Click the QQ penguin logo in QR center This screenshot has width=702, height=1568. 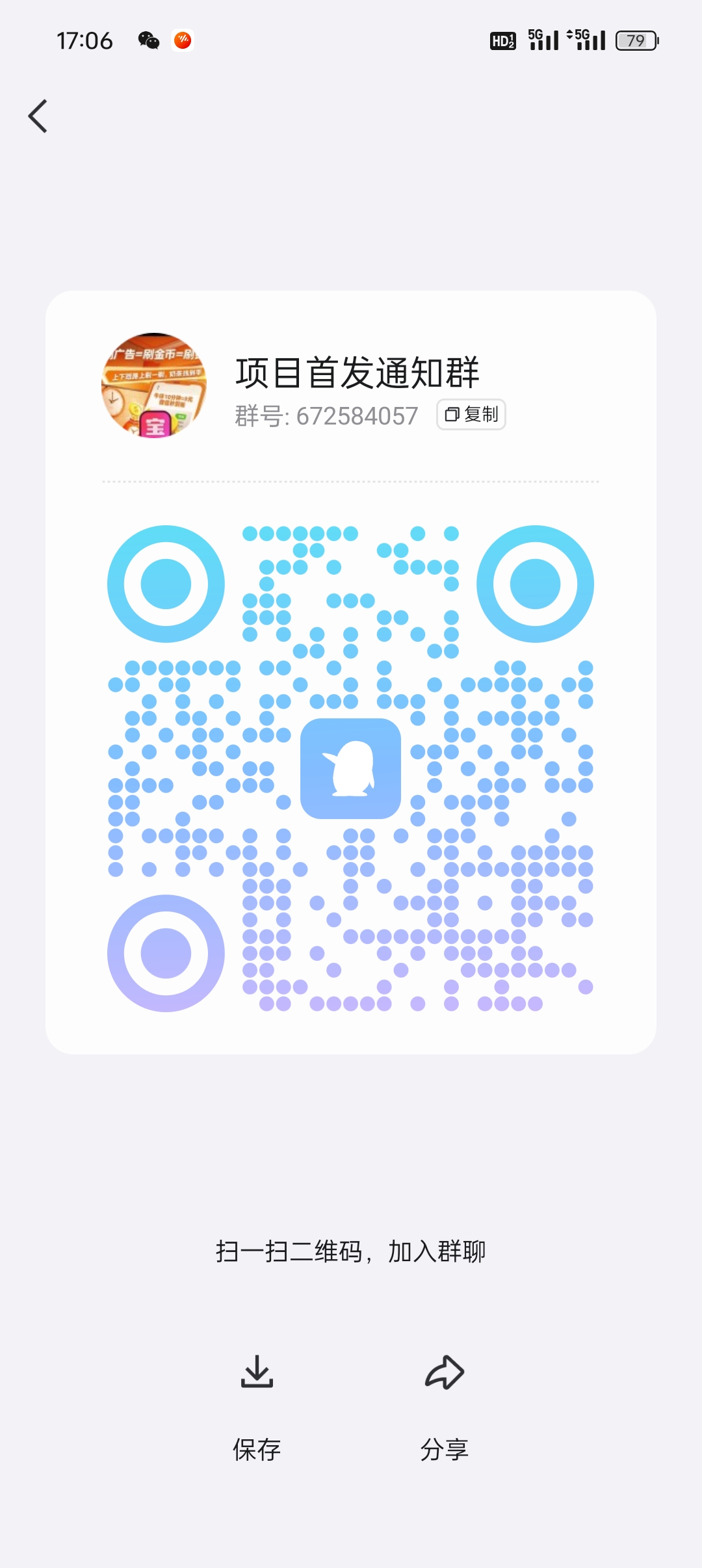[x=351, y=767]
